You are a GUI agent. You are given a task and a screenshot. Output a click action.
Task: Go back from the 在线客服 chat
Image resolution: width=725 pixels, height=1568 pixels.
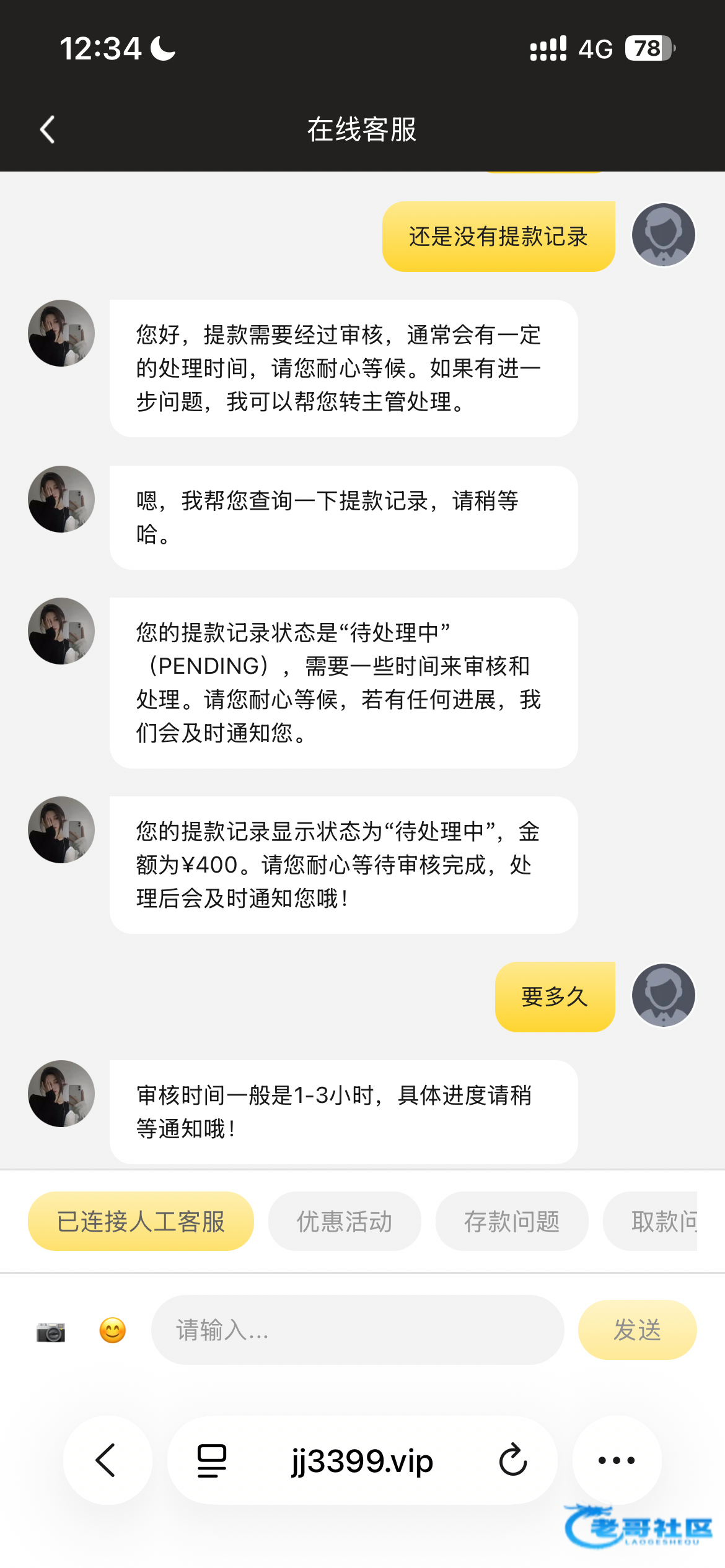coord(48,129)
